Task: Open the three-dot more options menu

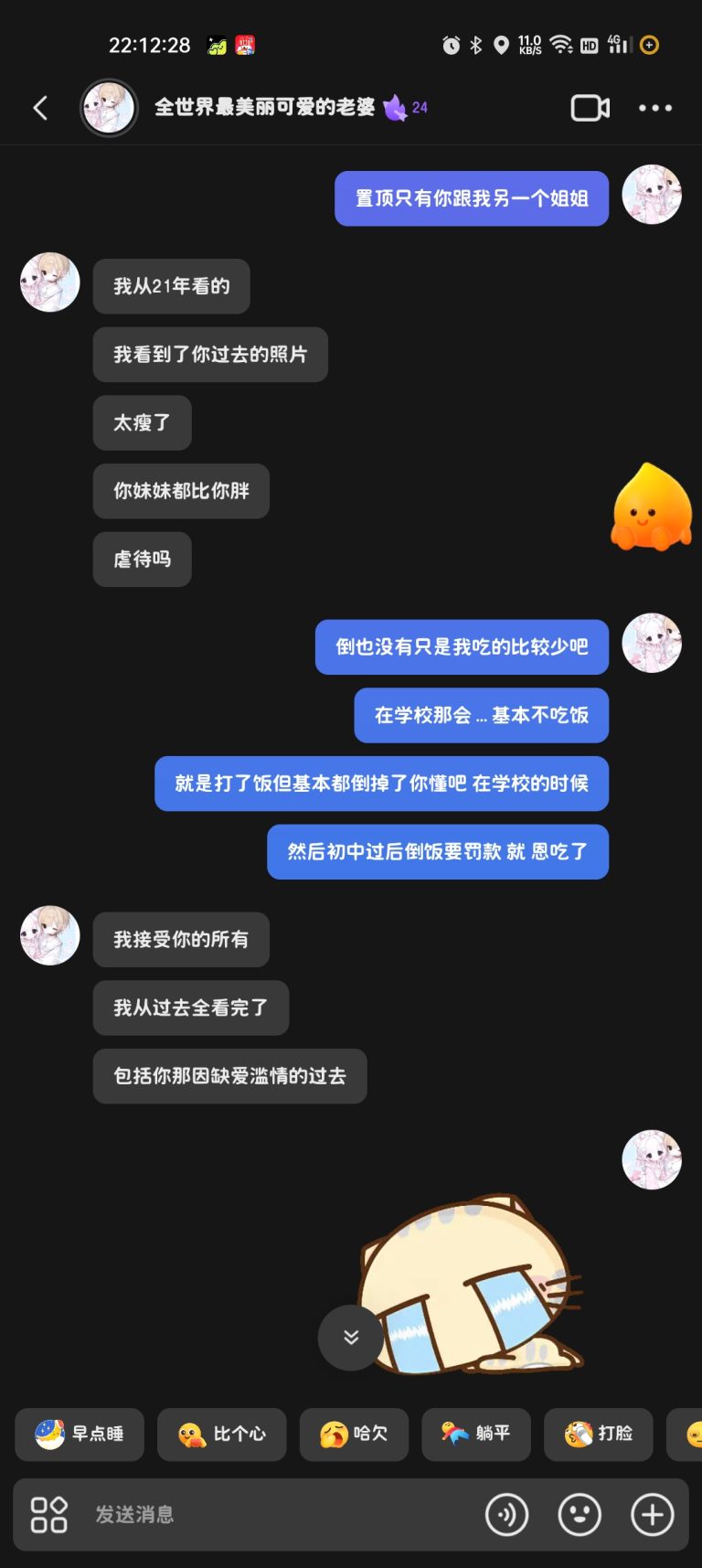Action: tap(654, 108)
